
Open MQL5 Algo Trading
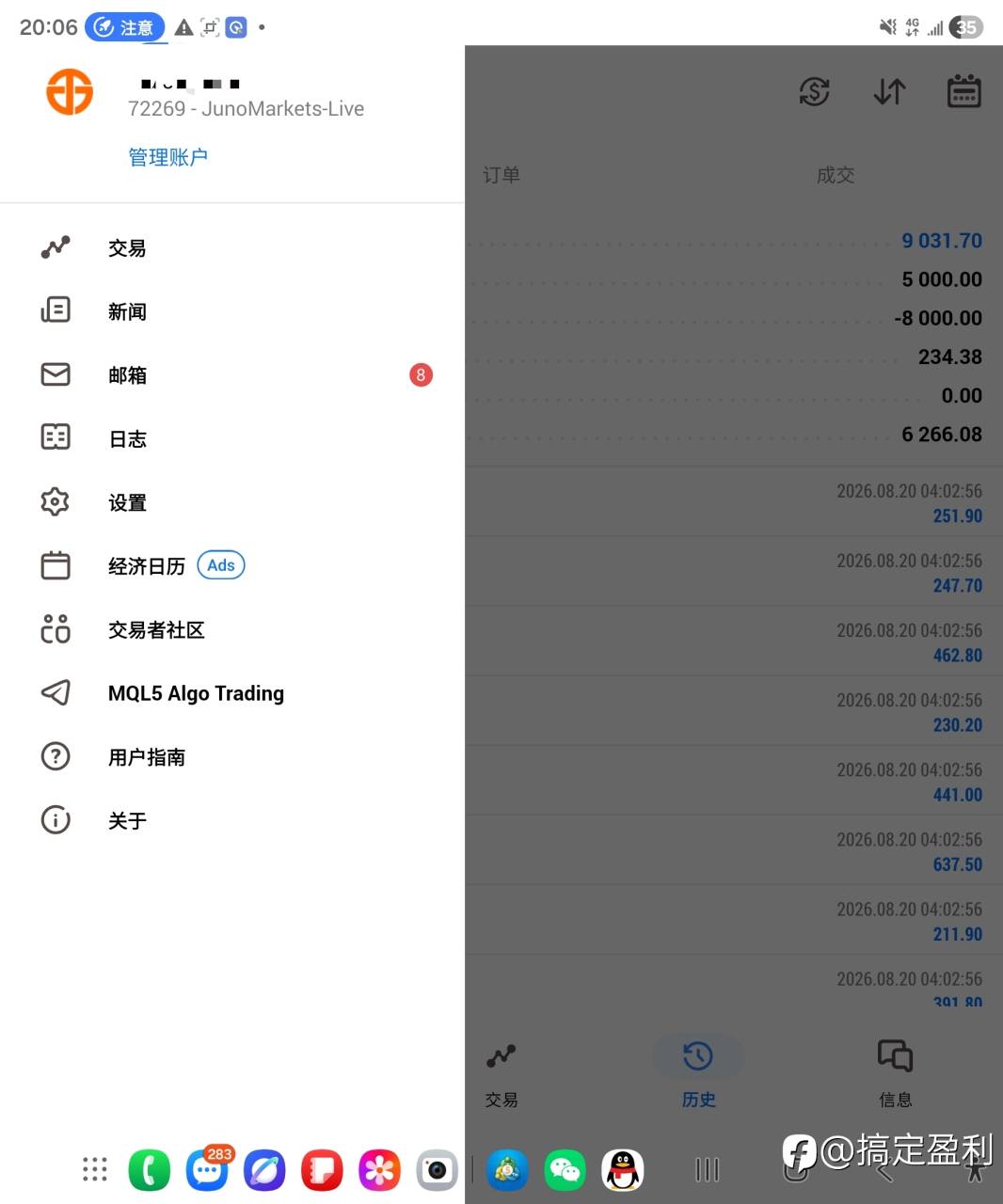pyautogui.click(x=232, y=693)
